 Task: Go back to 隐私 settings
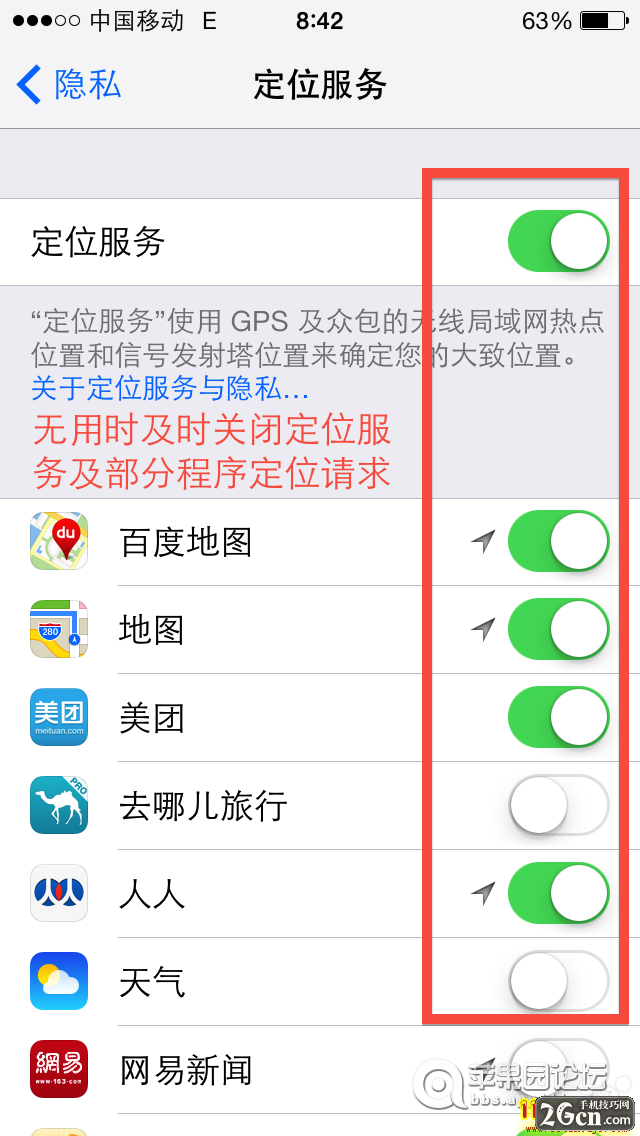[x=68, y=85]
